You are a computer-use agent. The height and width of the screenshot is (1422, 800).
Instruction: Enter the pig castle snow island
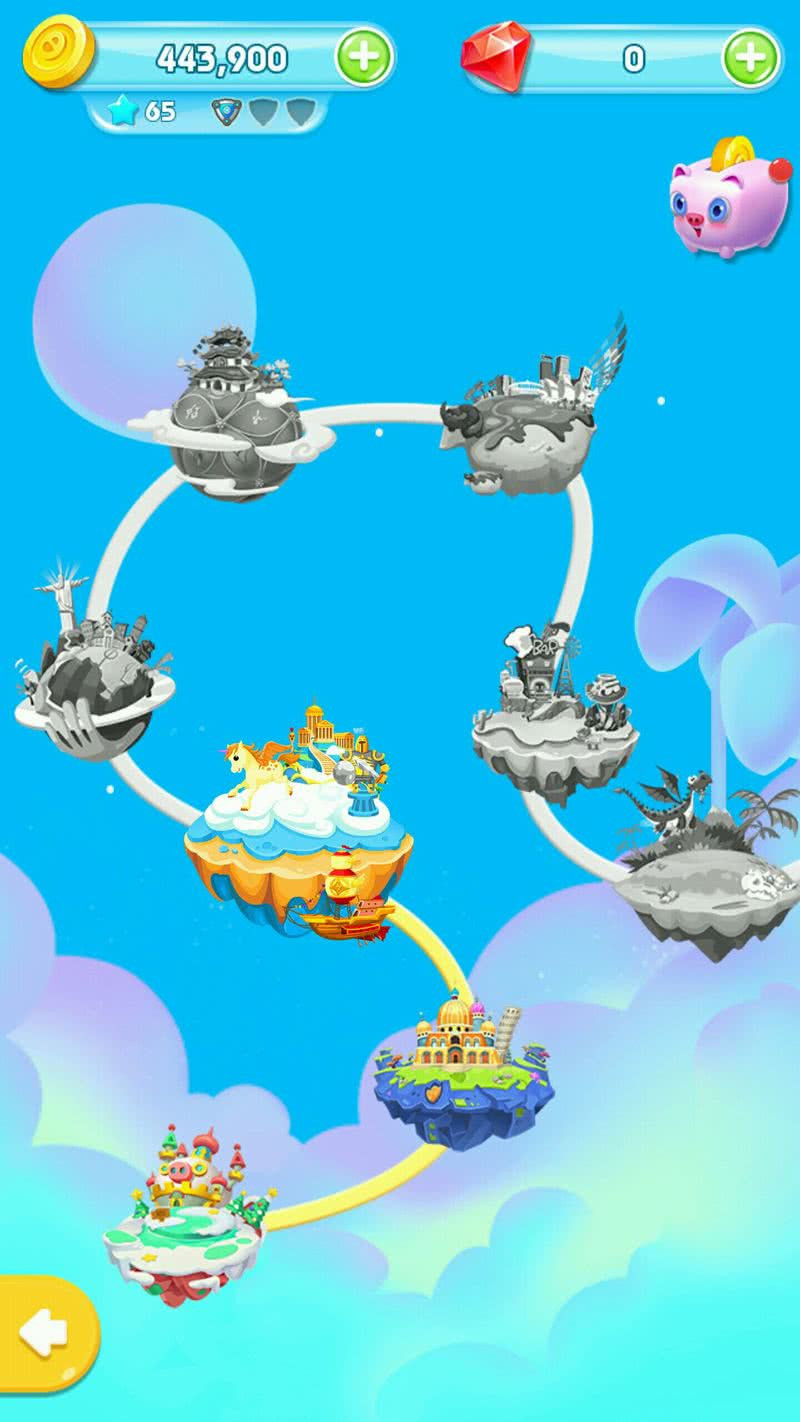coord(188,1212)
